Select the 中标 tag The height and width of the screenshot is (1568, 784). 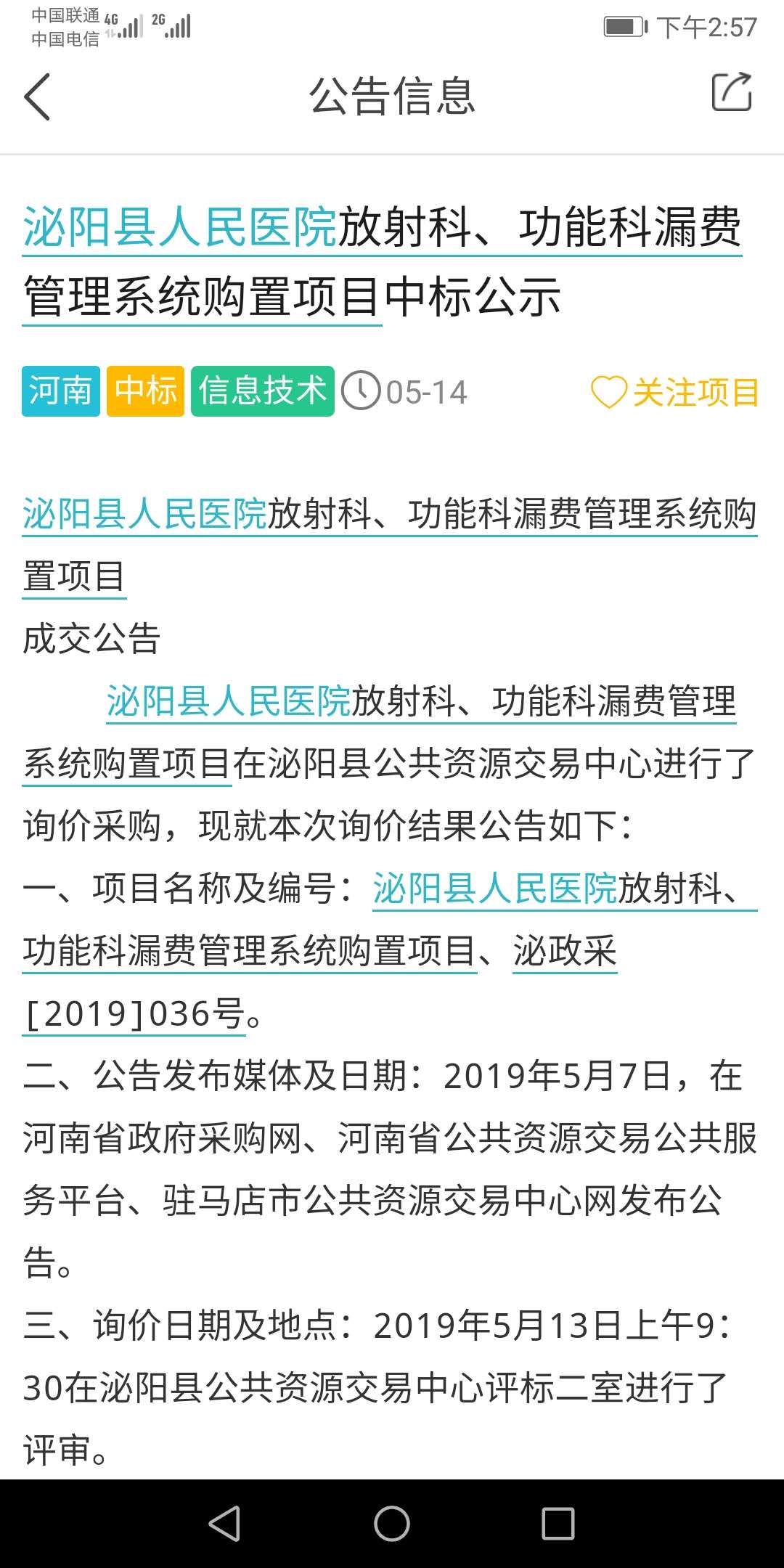145,391
